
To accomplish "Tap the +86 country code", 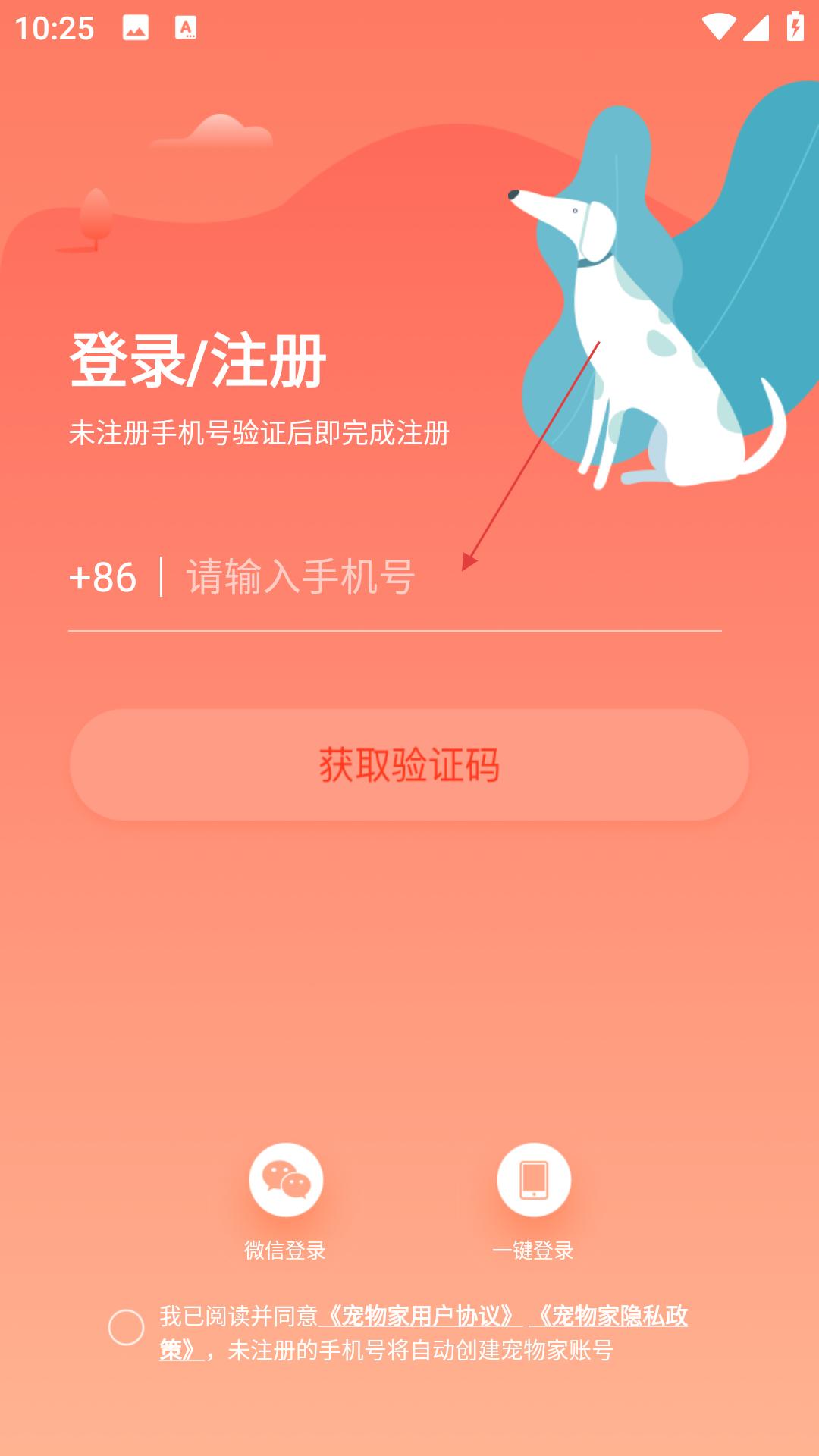I will 103,577.
